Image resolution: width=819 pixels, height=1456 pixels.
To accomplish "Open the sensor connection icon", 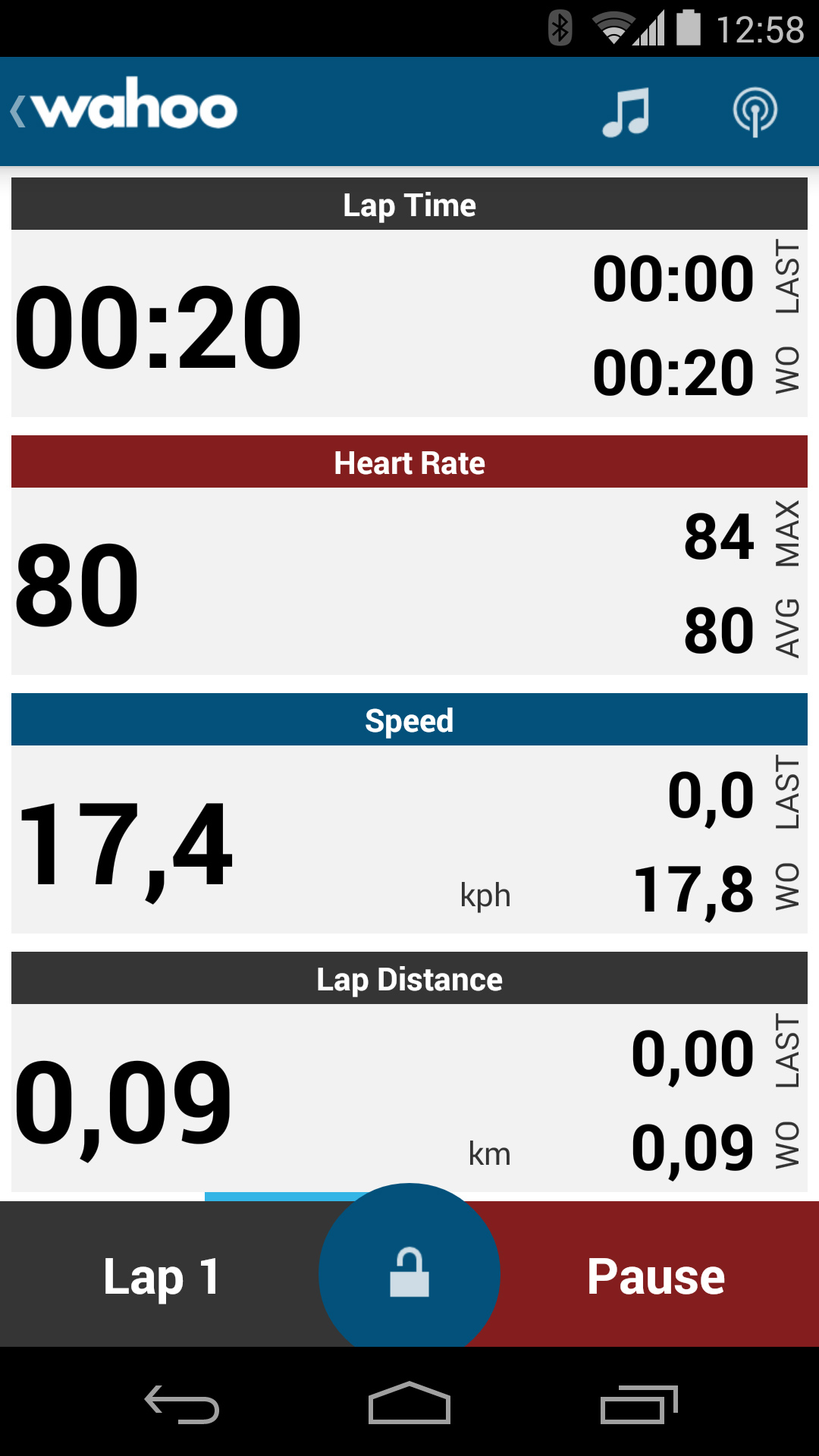I will point(755,111).
